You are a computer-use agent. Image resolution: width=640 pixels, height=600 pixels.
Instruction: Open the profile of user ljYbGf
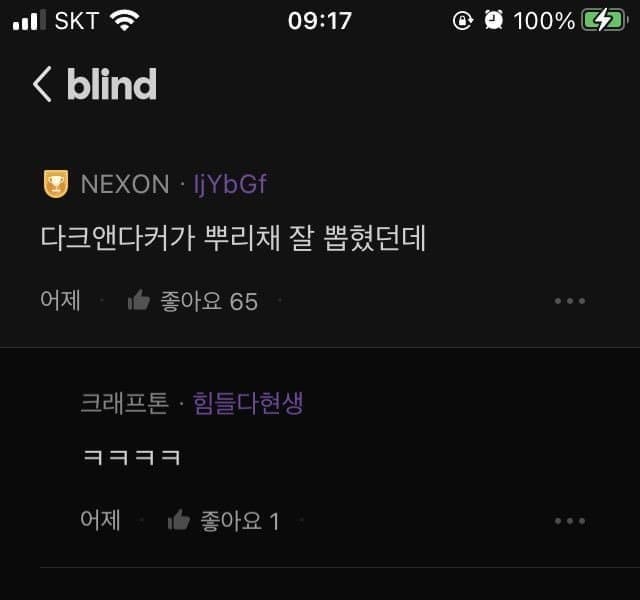(230, 184)
